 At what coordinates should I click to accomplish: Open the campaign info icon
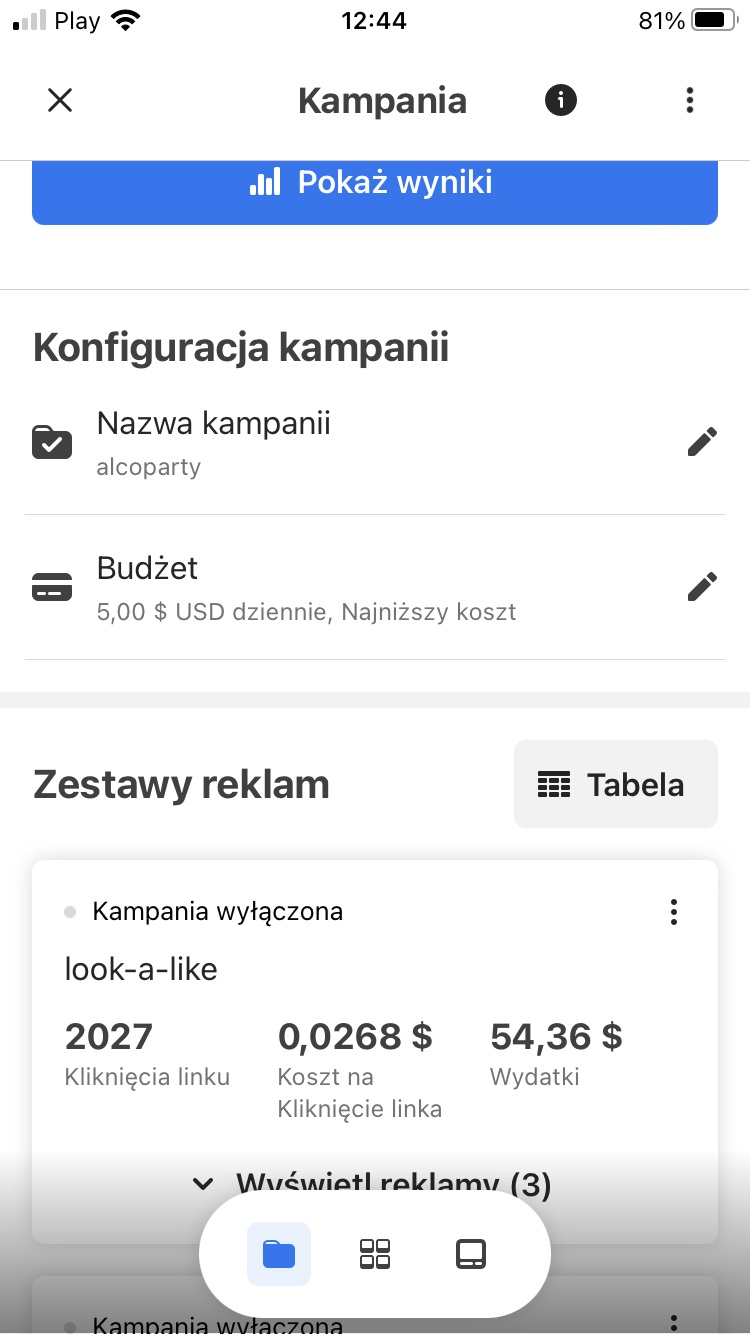pyautogui.click(x=560, y=100)
